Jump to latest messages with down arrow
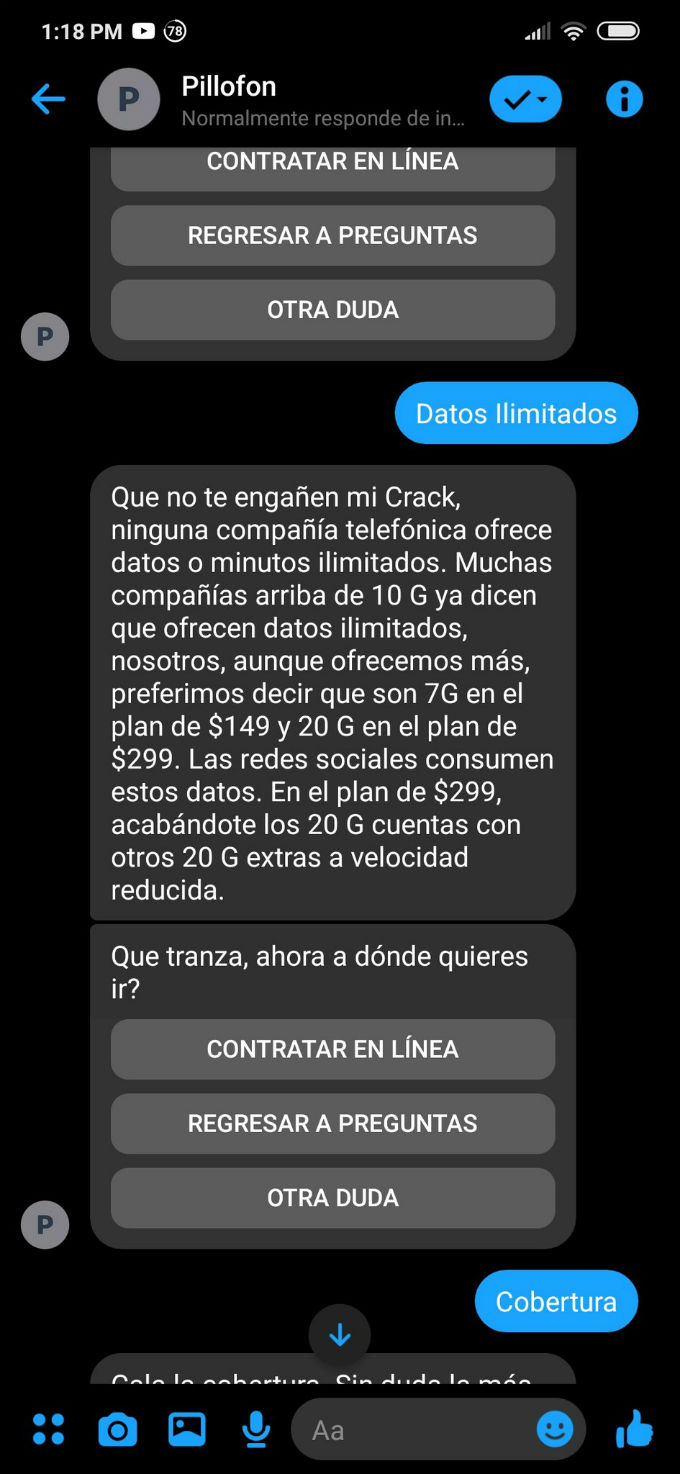The height and width of the screenshot is (1474, 680). [x=339, y=1335]
